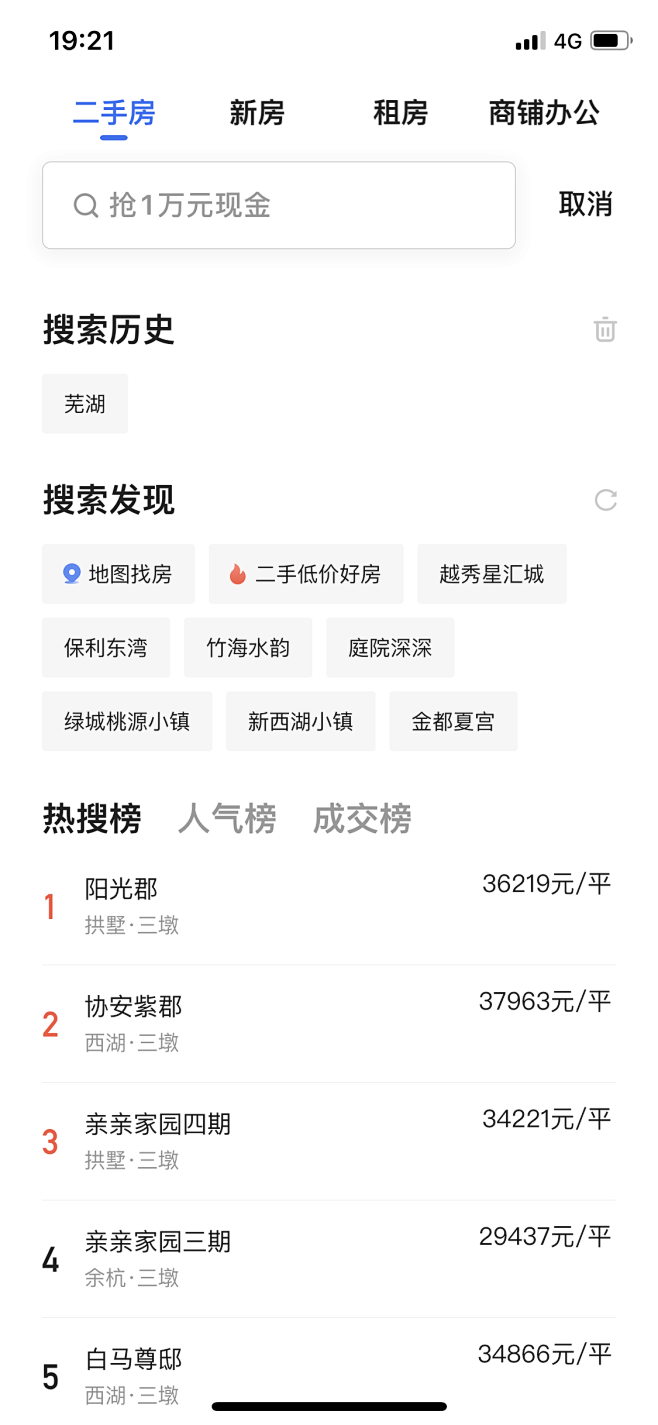The image size is (658, 1425).
Task: Search for 越秀星汇城
Action: click(492, 574)
